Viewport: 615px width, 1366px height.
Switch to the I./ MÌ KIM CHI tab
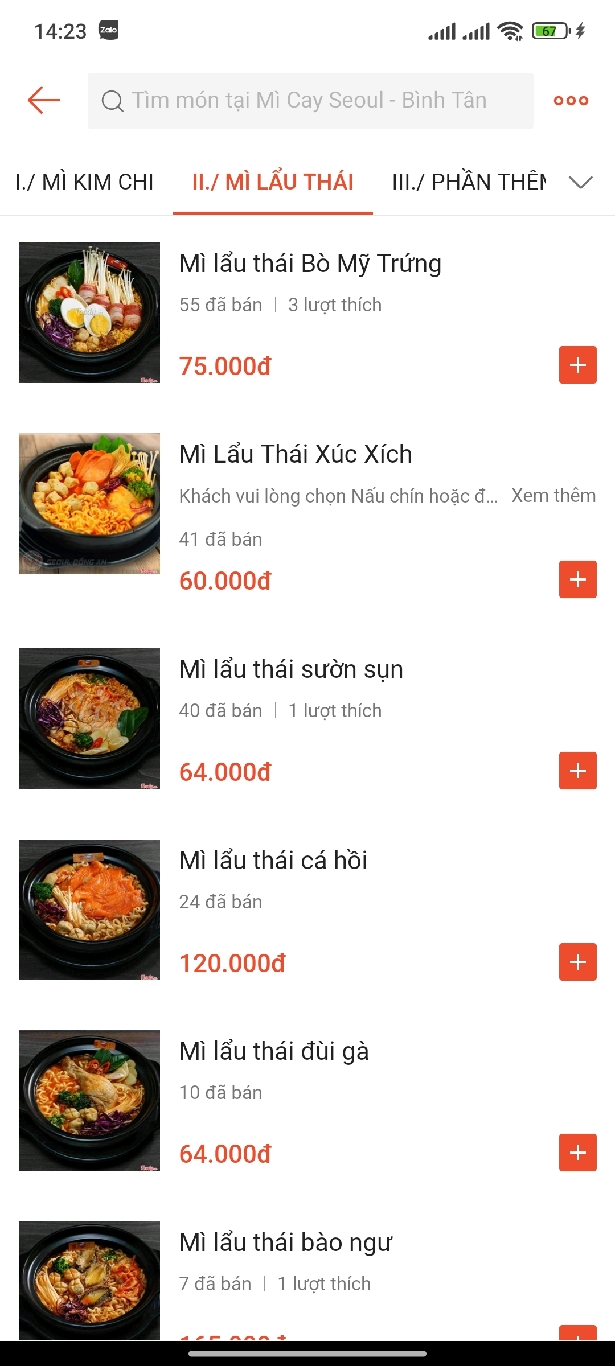[85, 182]
